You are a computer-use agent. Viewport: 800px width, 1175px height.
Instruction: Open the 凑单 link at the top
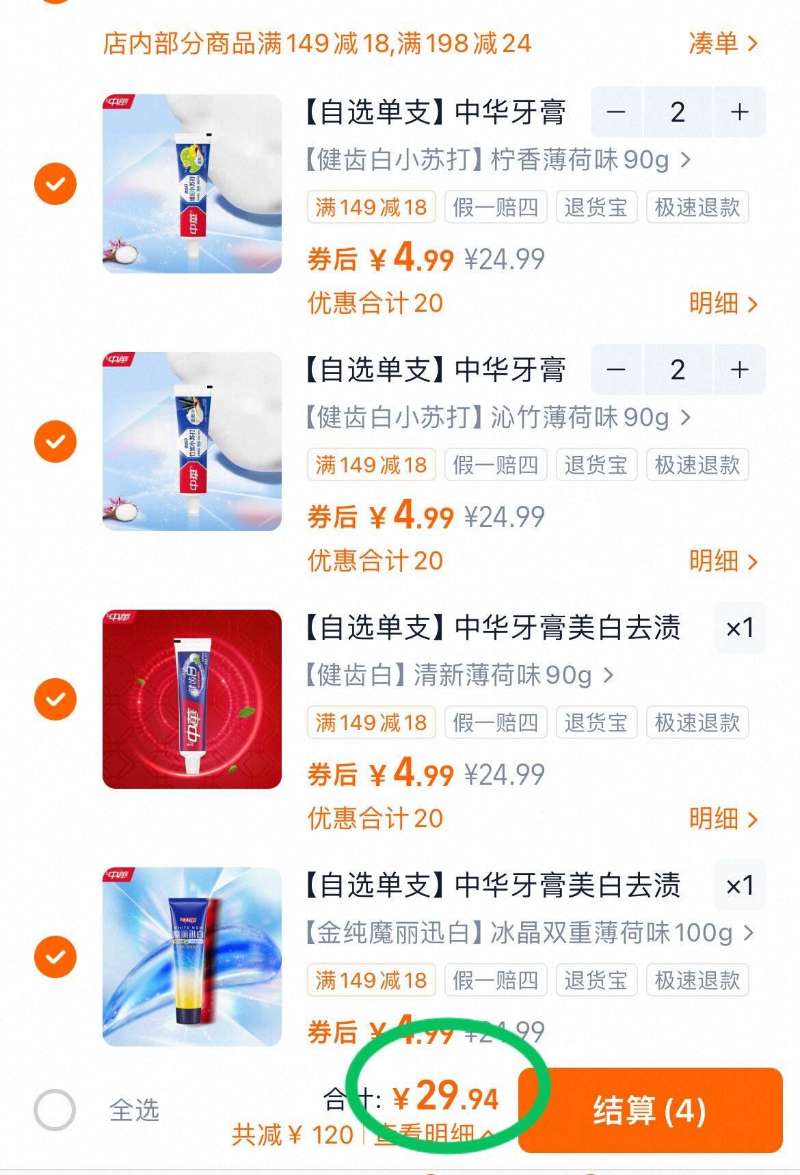pyautogui.click(x=722, y=43)
